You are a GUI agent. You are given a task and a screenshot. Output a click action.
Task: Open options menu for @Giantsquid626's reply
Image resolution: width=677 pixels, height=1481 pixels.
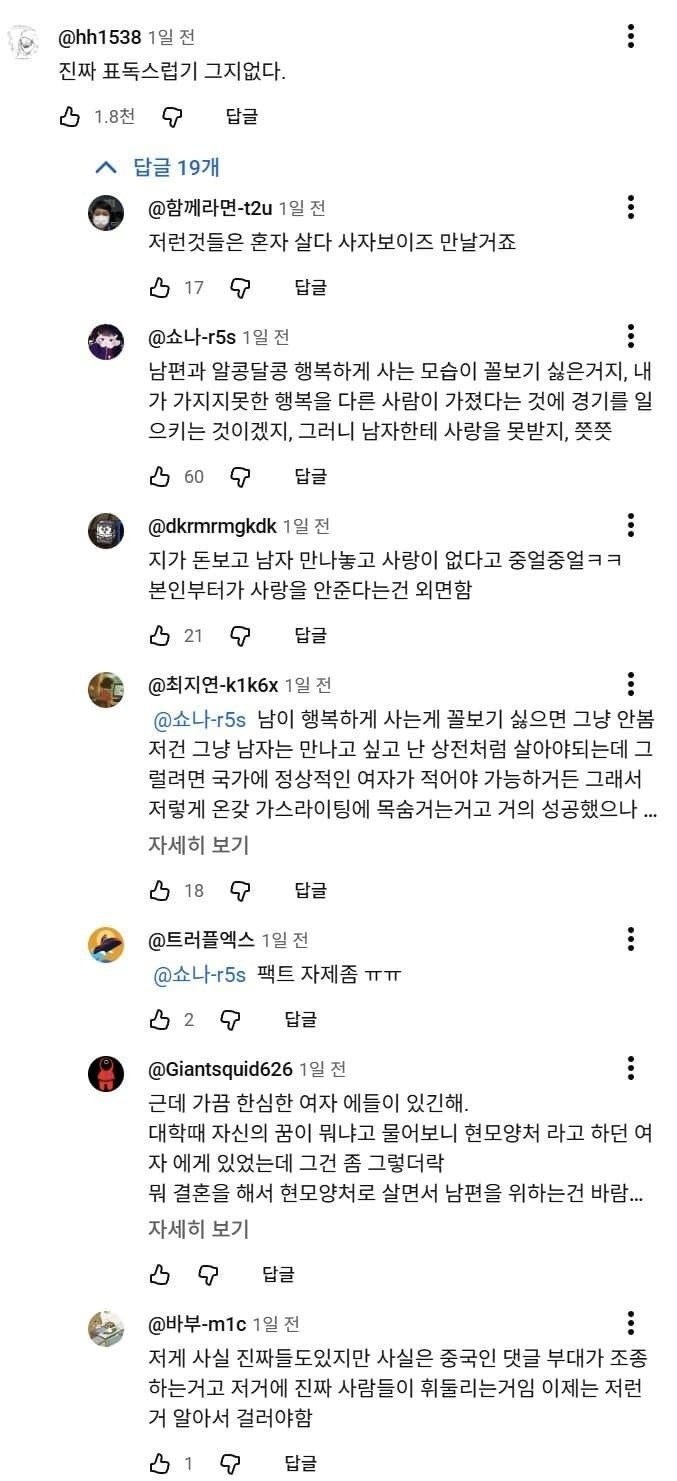click(631, 1067)
